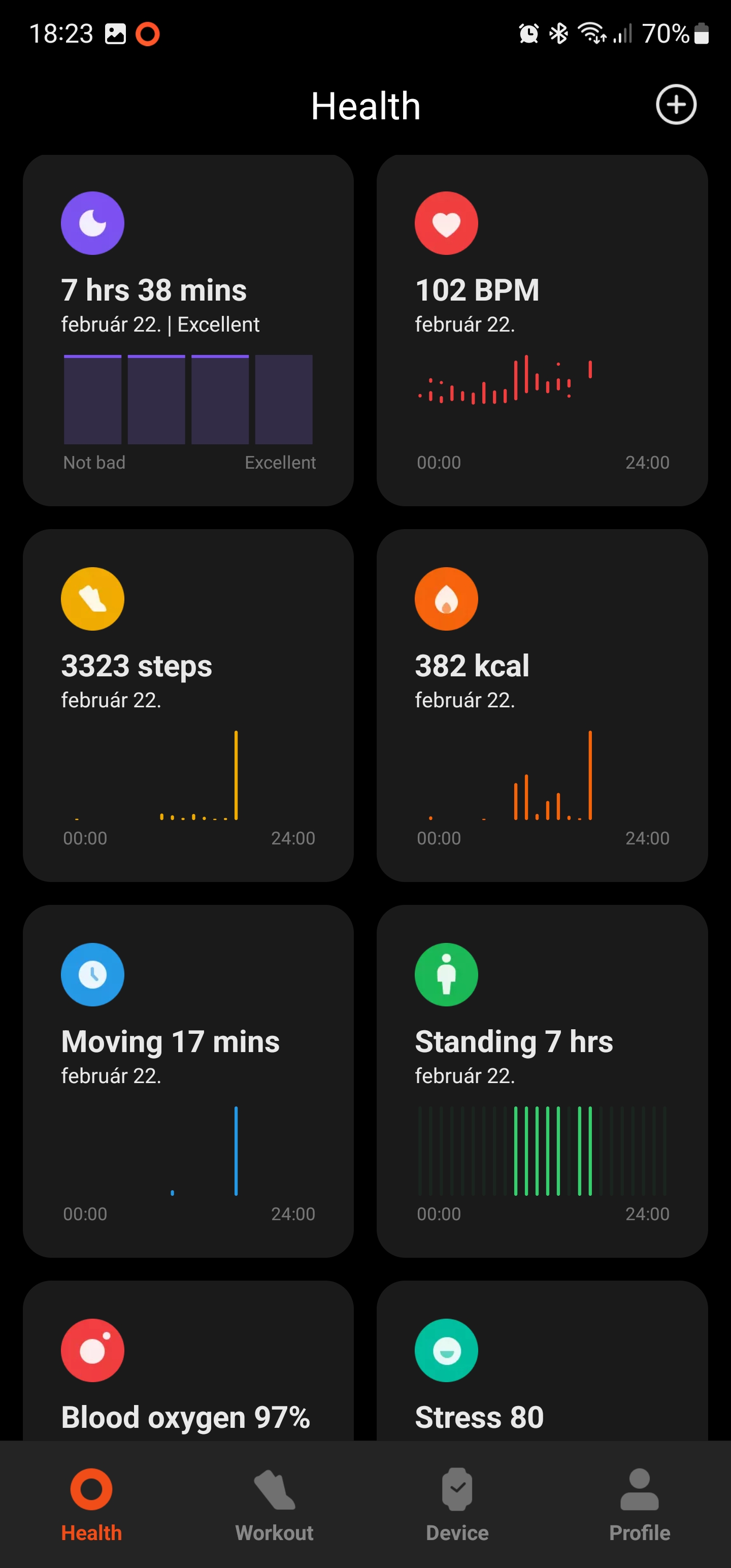Open the 102 BPM heart rate card
Image resolution: width=731 pixels, height=1568 pixels.
(x=542, y=331)
